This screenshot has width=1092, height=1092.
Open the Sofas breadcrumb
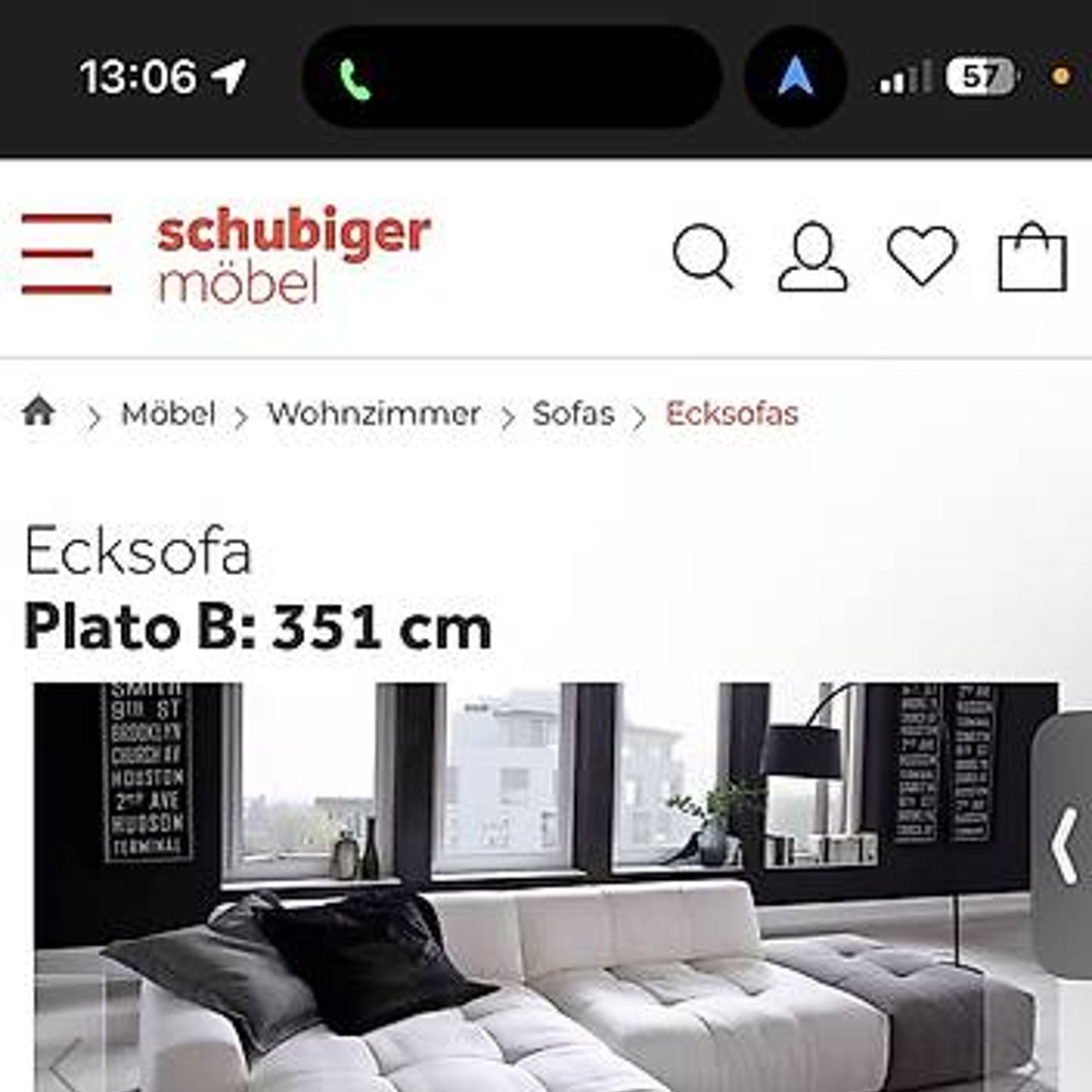[573, 414]
